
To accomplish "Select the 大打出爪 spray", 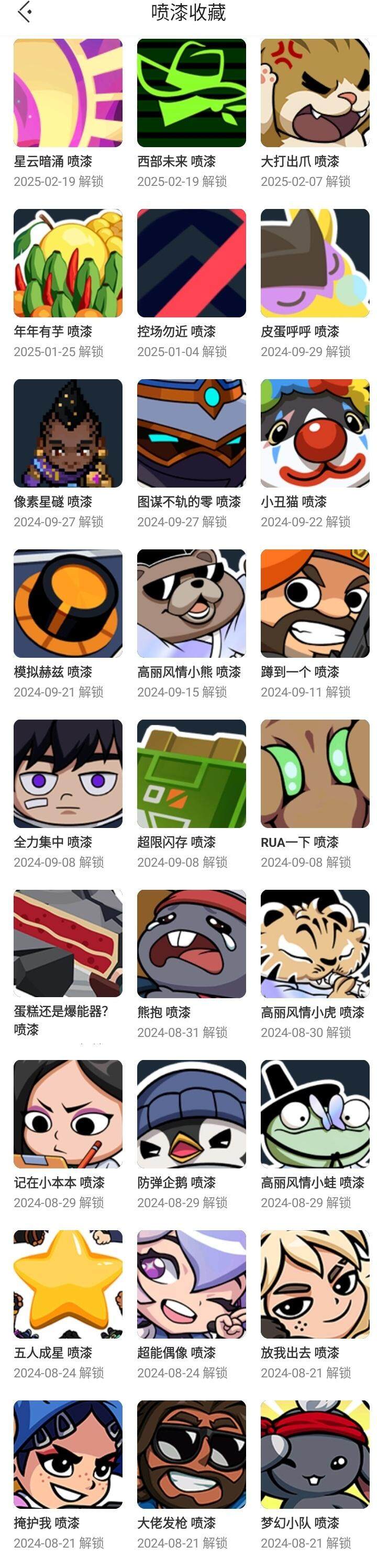I will pos(314,93).
